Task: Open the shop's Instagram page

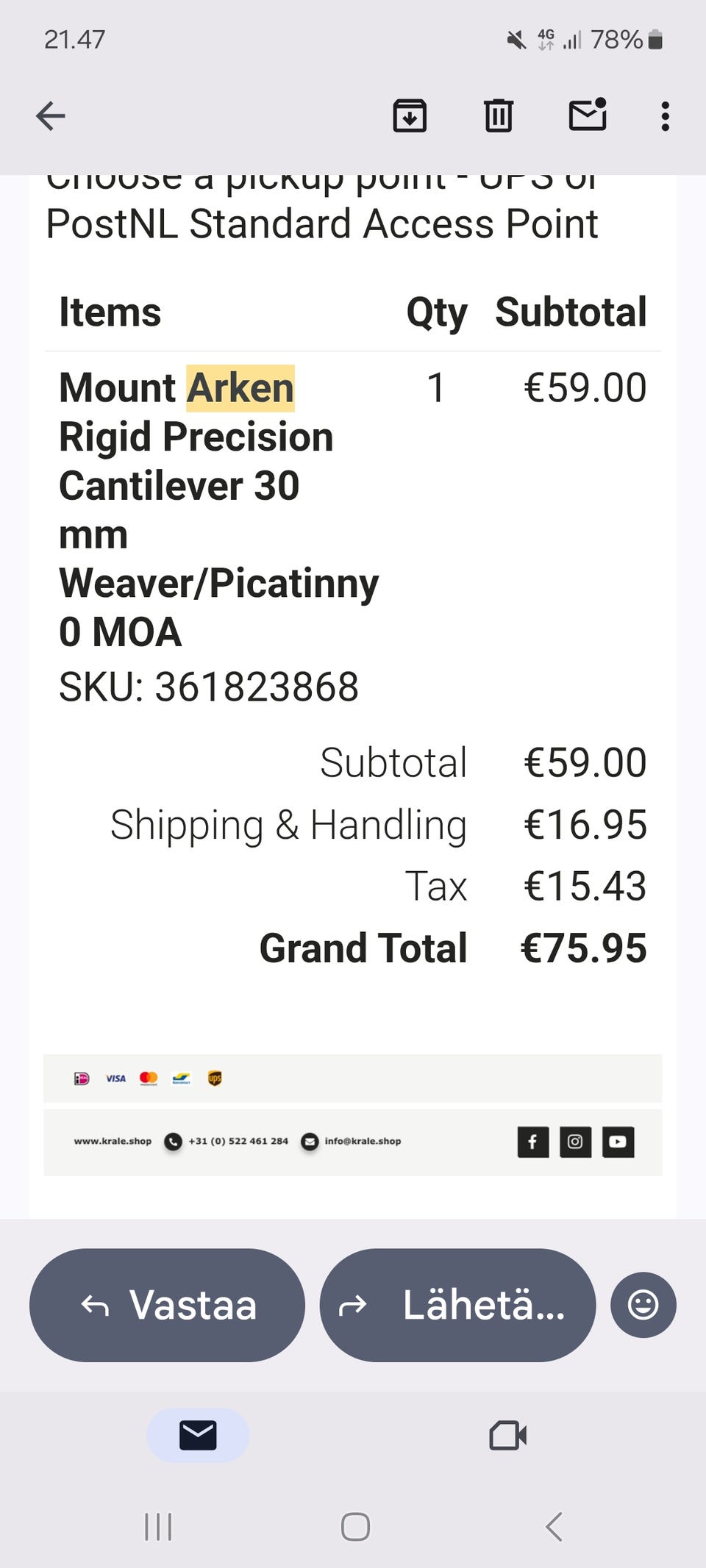Action: pyautogui.click(x=575, y=1142)
